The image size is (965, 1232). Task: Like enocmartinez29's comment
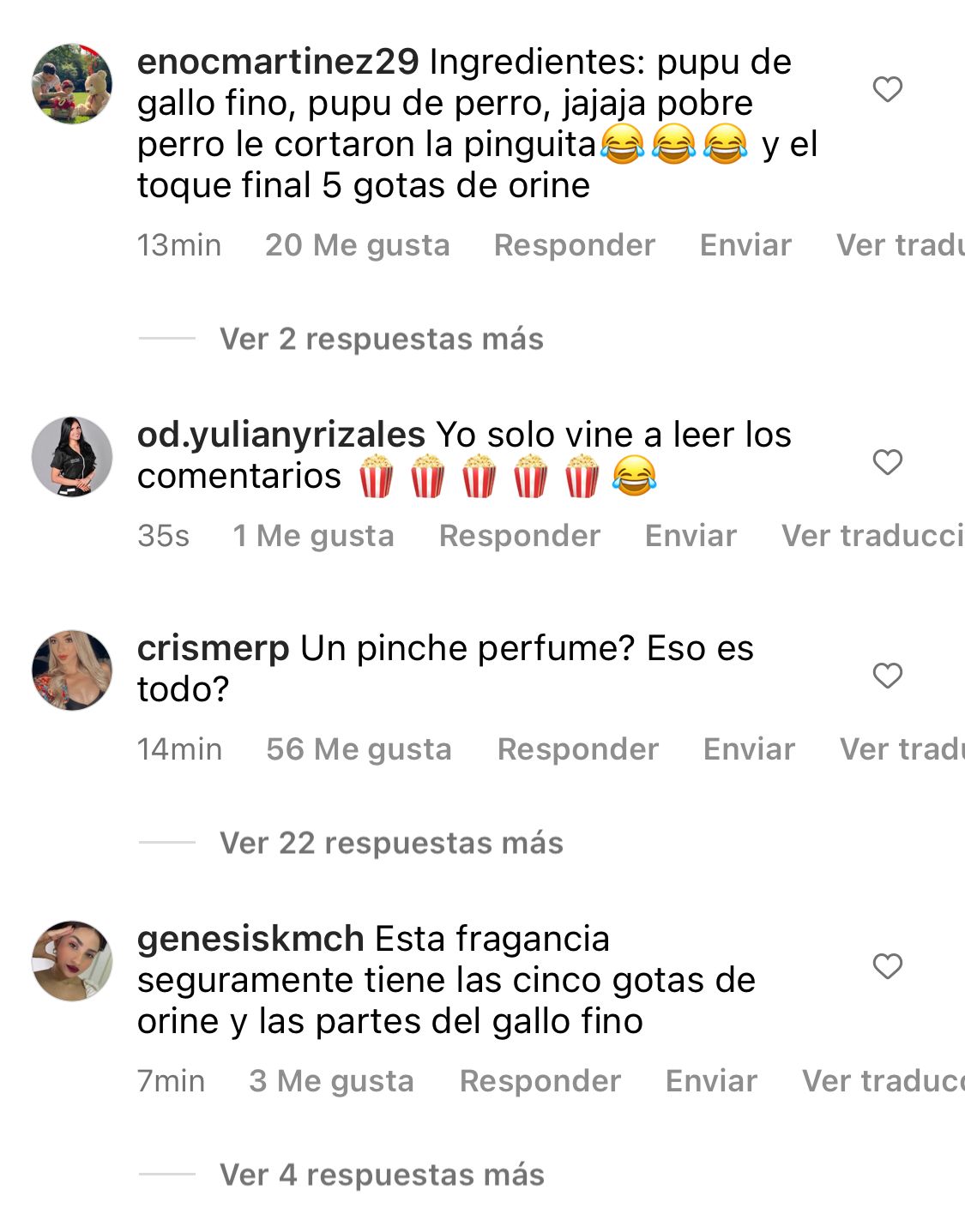coord(887,89)
